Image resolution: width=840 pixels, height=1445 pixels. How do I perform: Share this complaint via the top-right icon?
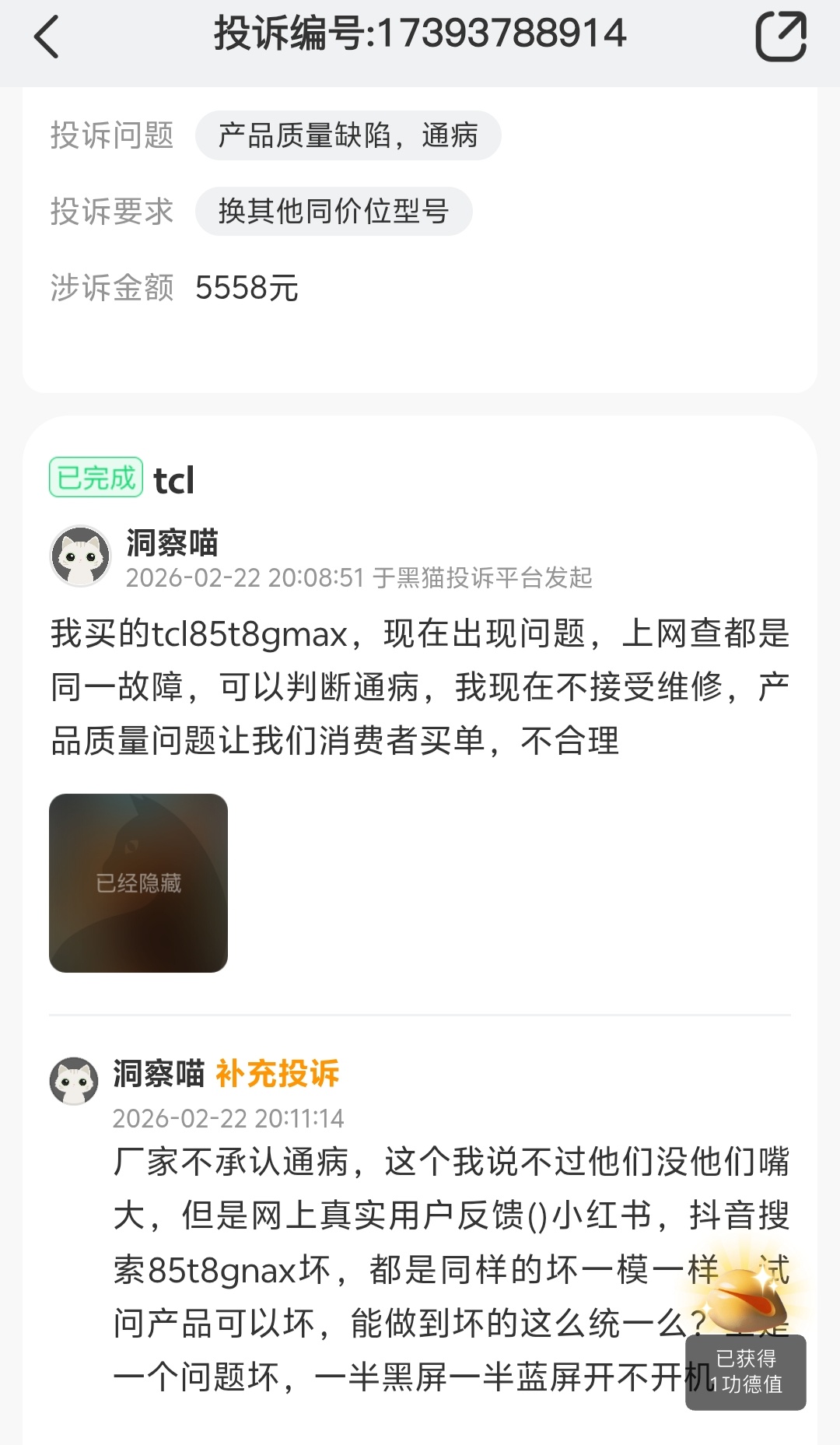tap(780, 37)
